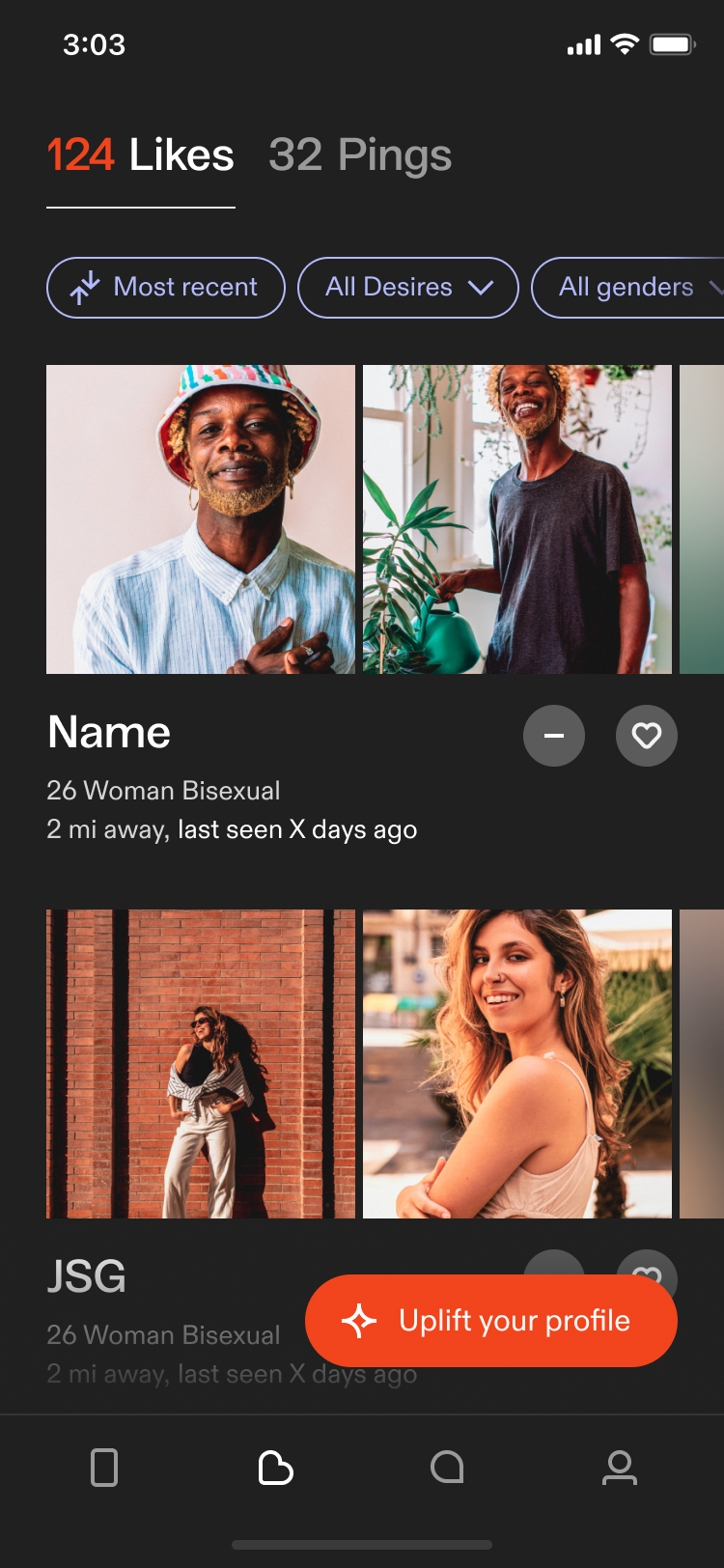Tap the Most recent sort chip
The image size is (724, 1568).
166,287
